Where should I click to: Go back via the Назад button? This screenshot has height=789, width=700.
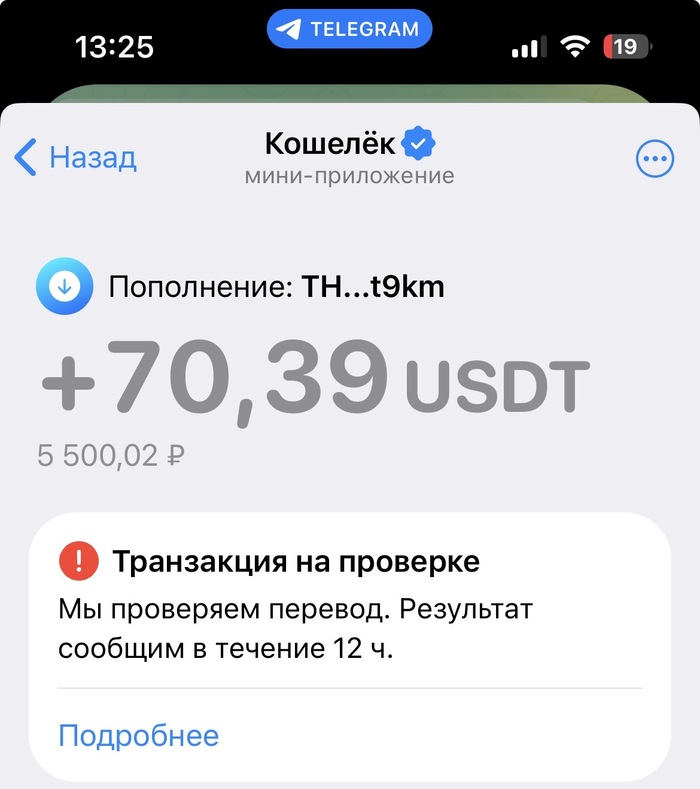tap(77, 158)
